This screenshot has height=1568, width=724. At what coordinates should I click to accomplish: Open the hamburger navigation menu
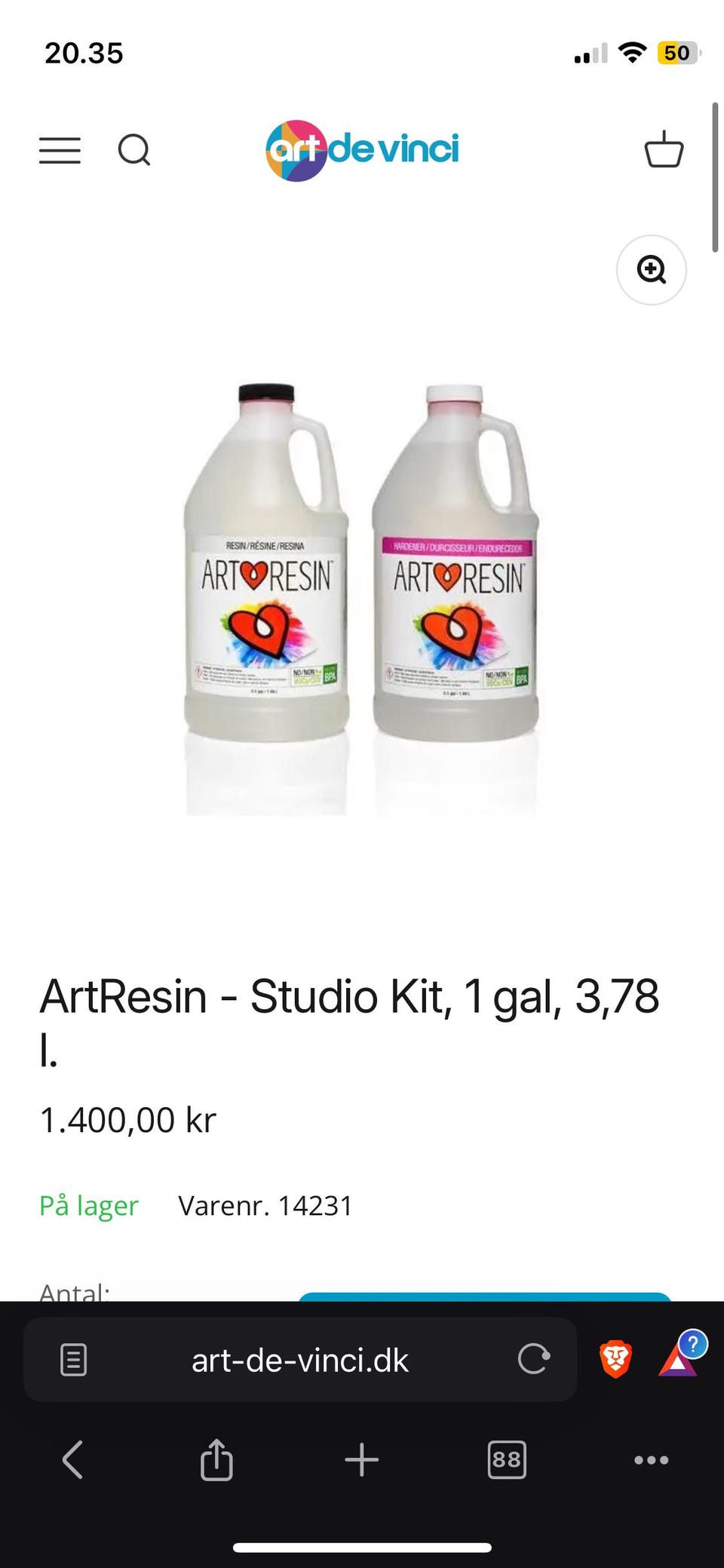(x=60, y=150)
